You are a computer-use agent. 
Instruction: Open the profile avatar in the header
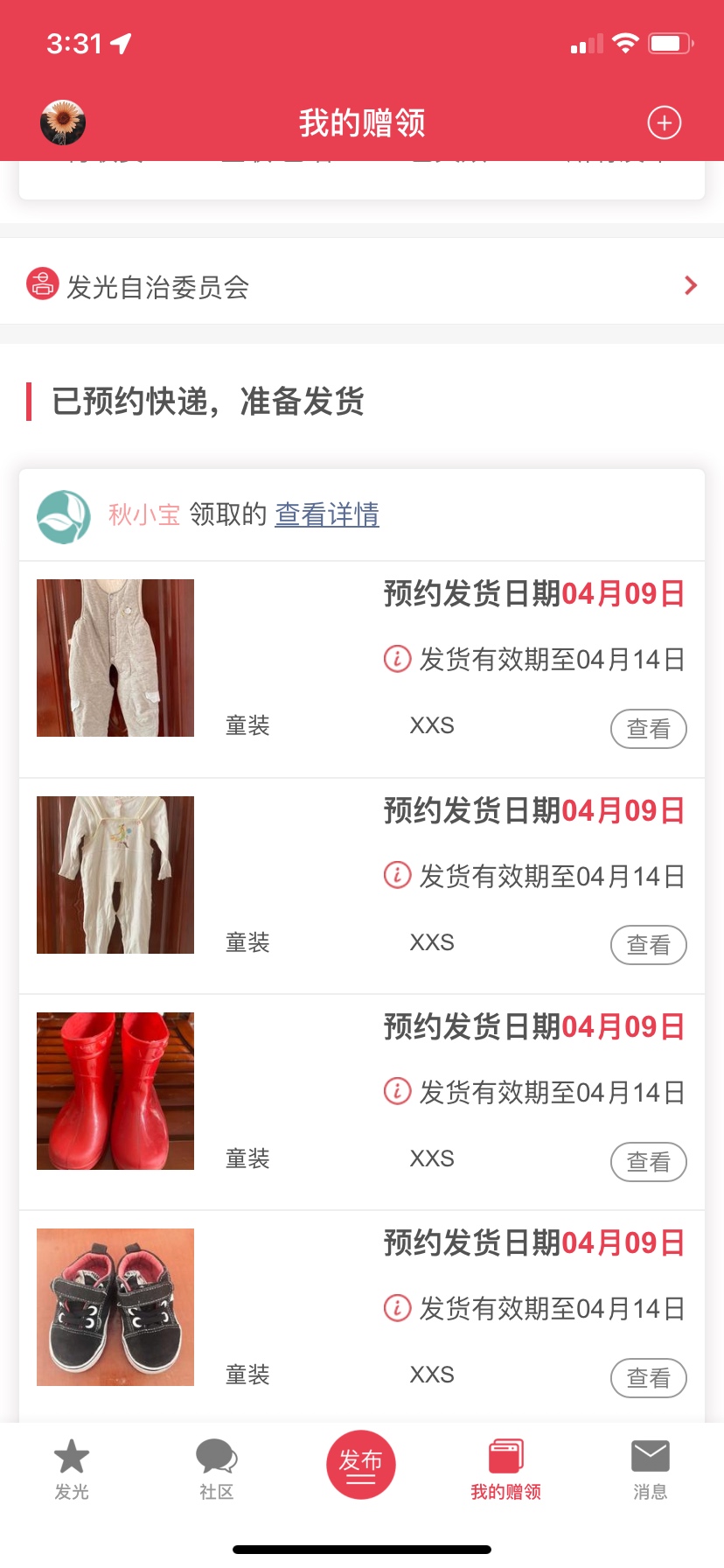63,122
